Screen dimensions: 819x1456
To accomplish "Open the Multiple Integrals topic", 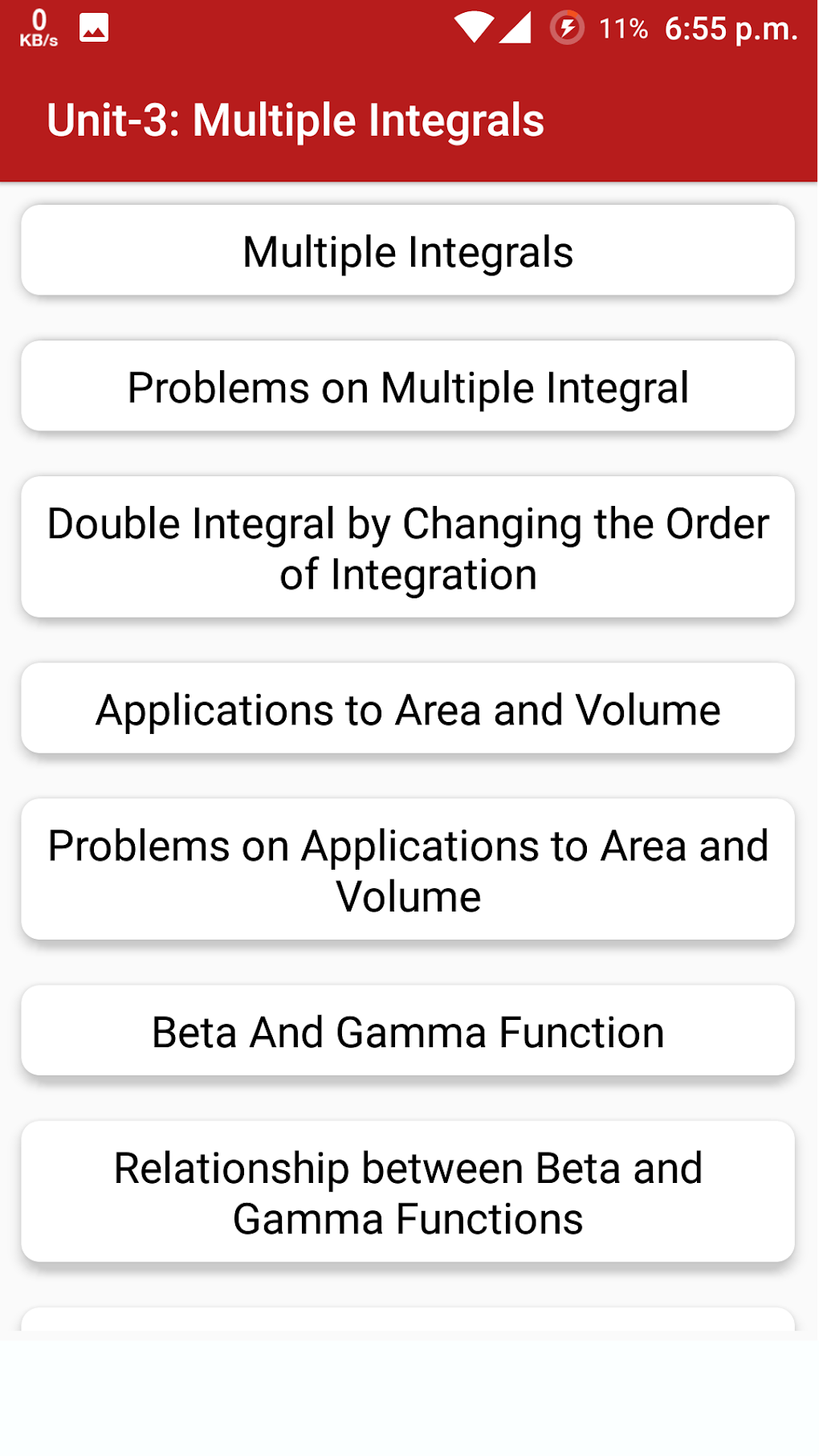I will pos(408,251).
